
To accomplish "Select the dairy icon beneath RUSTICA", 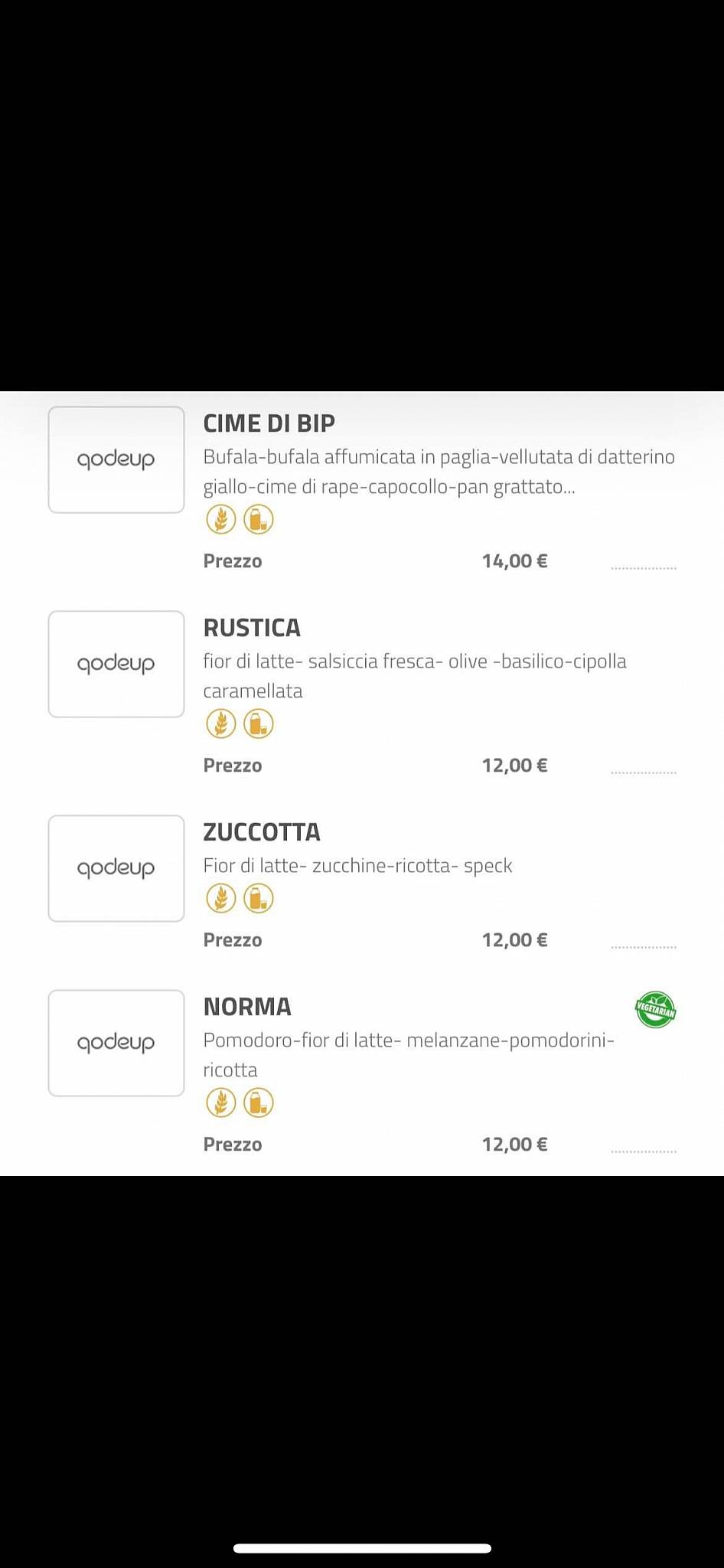I will point(259,724).
